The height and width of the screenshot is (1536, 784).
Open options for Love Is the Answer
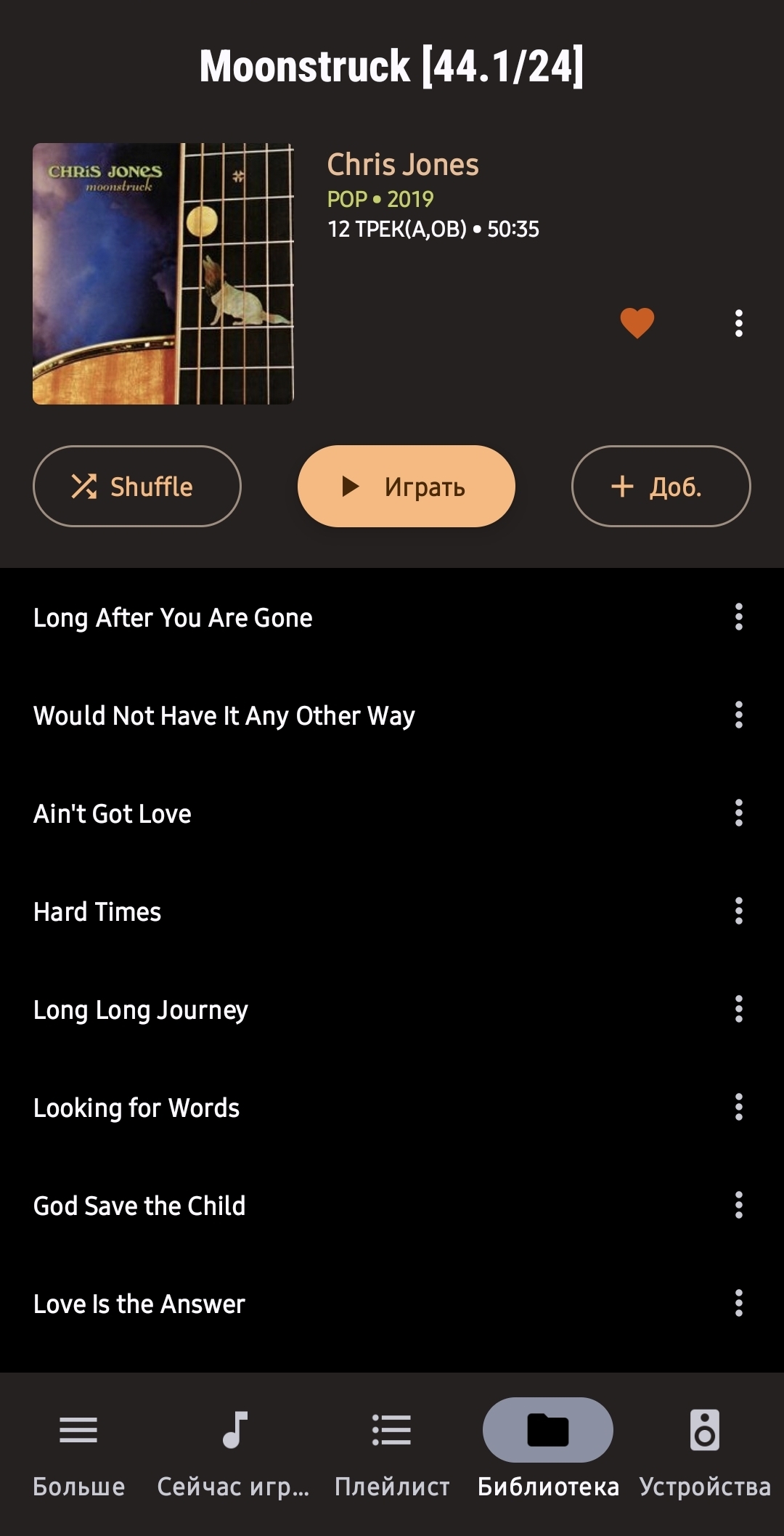click(738, 1303)
